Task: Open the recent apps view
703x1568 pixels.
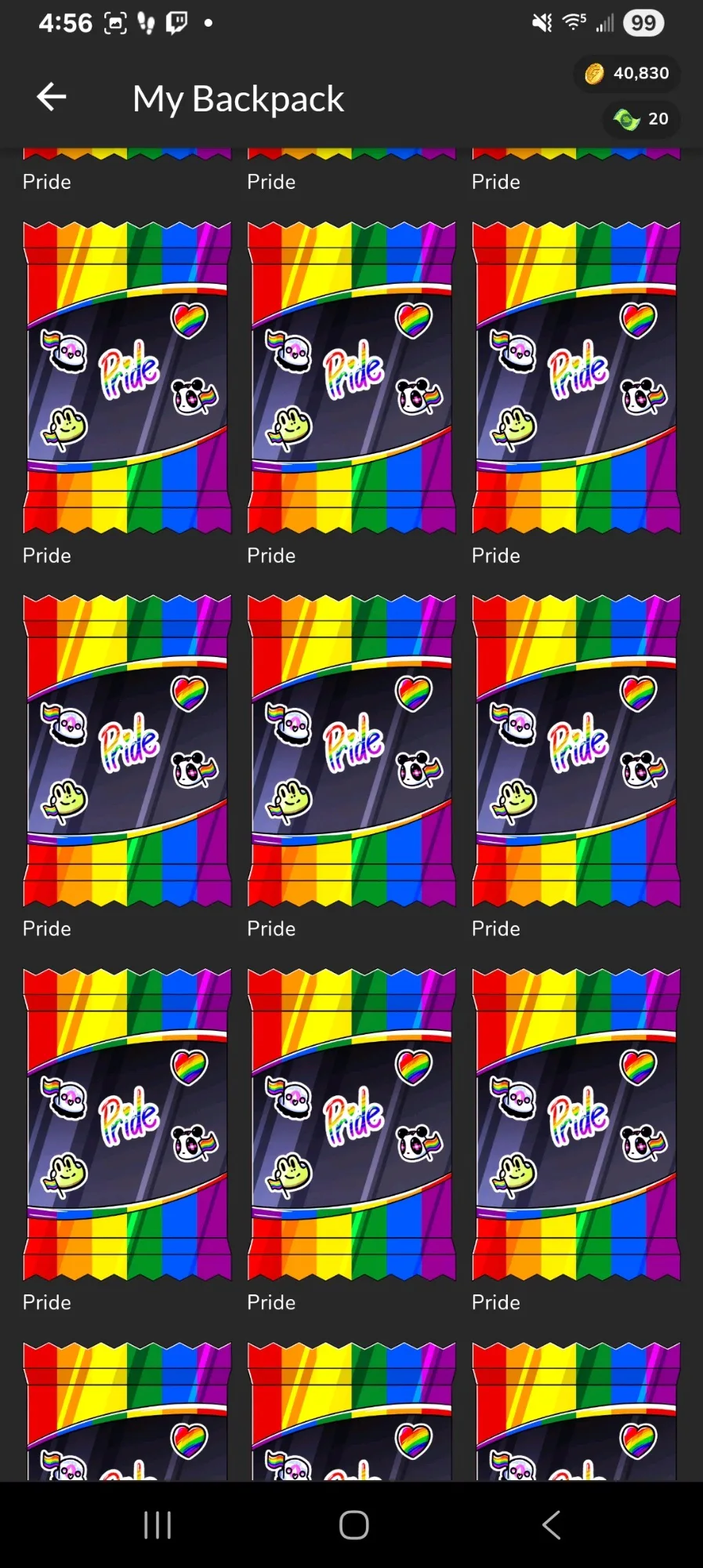Action: 158,1525
